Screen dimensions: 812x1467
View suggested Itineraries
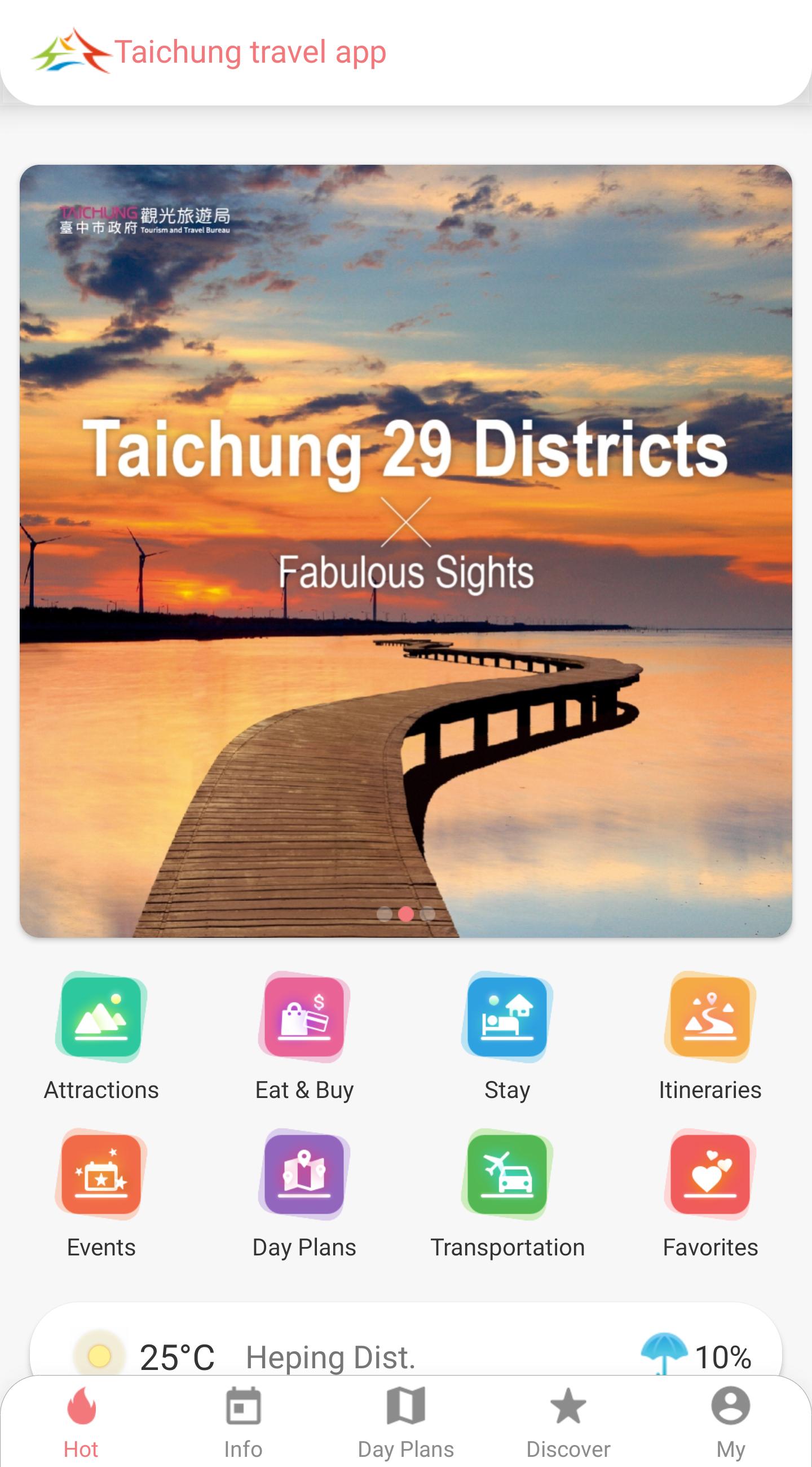tap(709, 1018)
